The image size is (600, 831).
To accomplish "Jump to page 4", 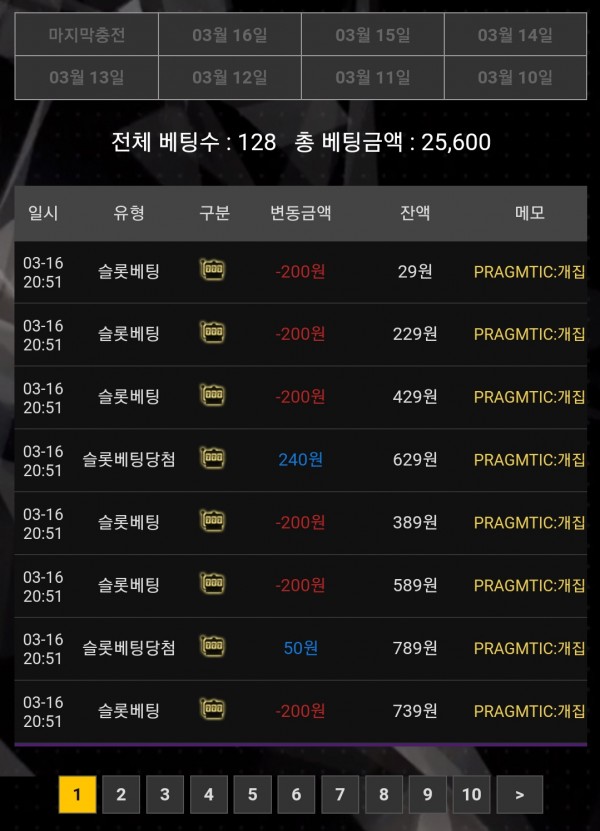I will [x=208, y=795].
